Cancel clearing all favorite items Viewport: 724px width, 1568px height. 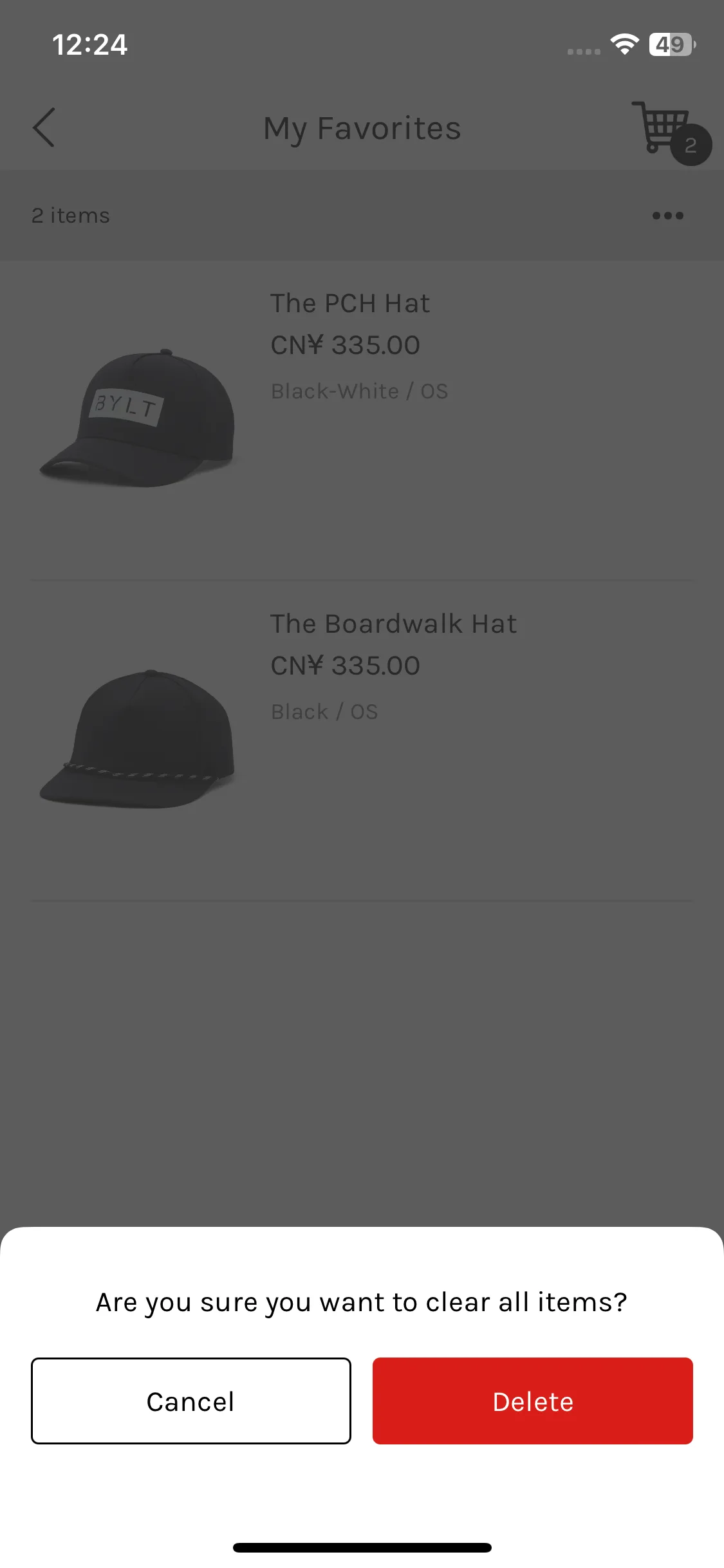pyautogui.click(x=190, y=1401)
